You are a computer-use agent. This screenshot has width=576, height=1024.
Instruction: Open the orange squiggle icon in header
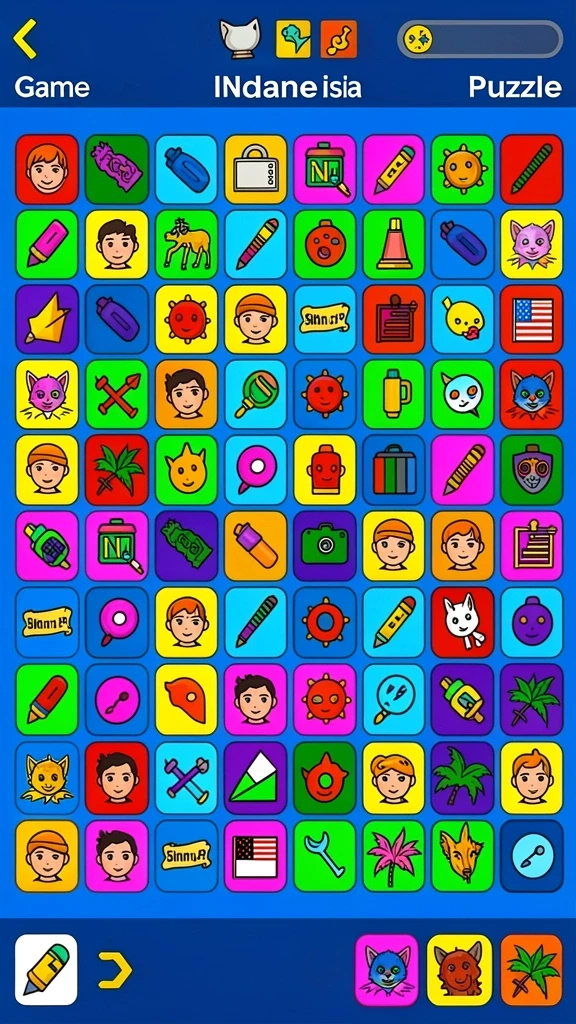point(338,39)
